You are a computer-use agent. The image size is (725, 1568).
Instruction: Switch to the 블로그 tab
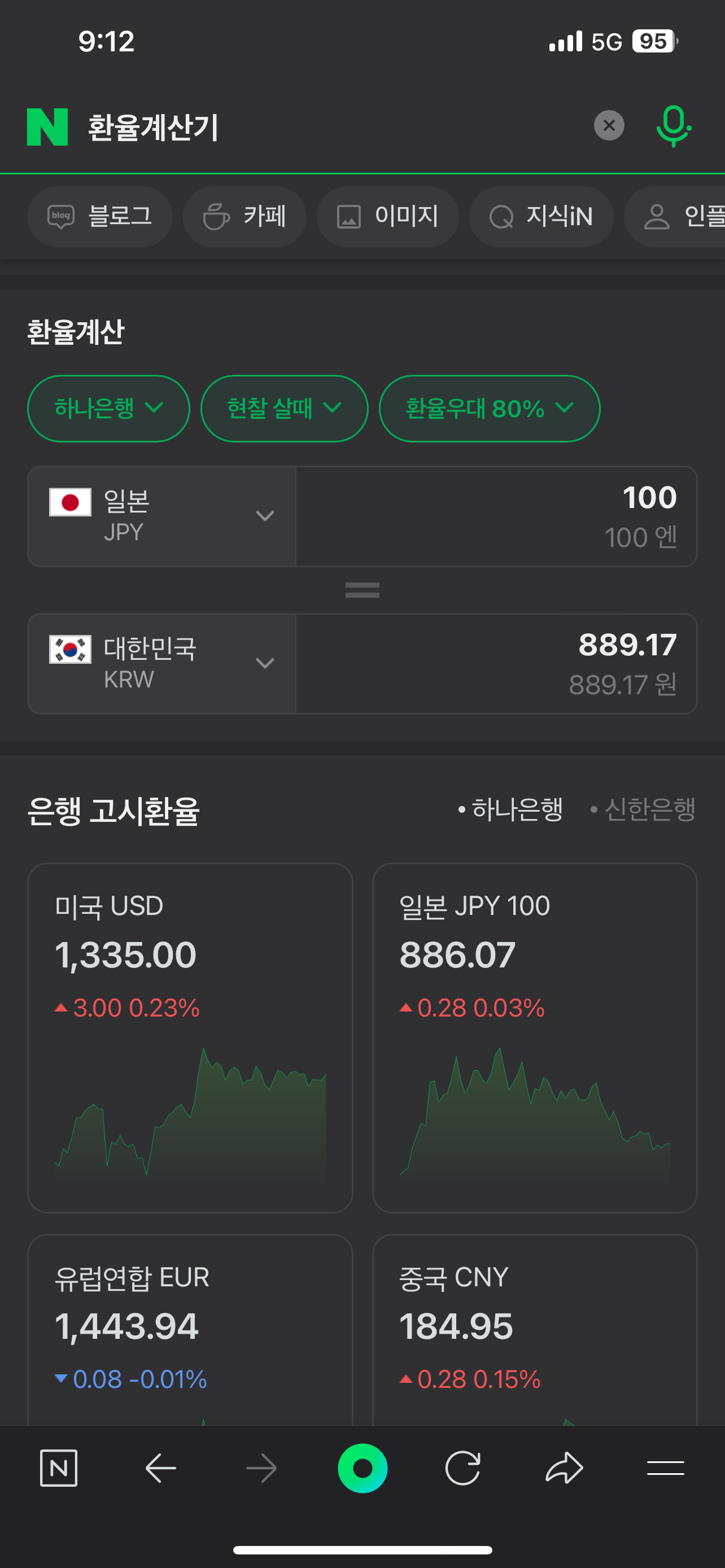pyautogui.click(x=100, y=216)
